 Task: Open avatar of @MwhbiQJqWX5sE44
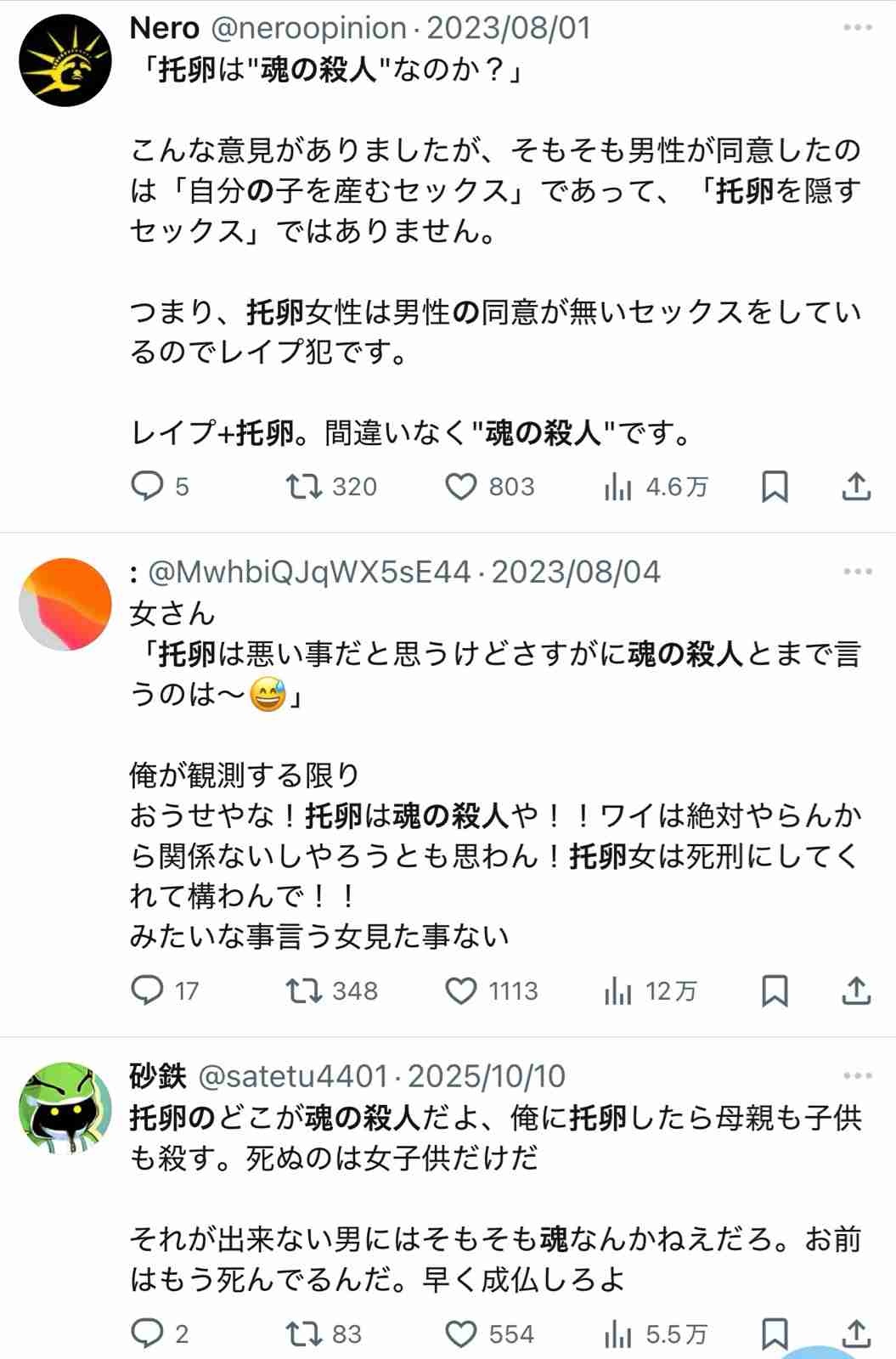click(65, 604)
